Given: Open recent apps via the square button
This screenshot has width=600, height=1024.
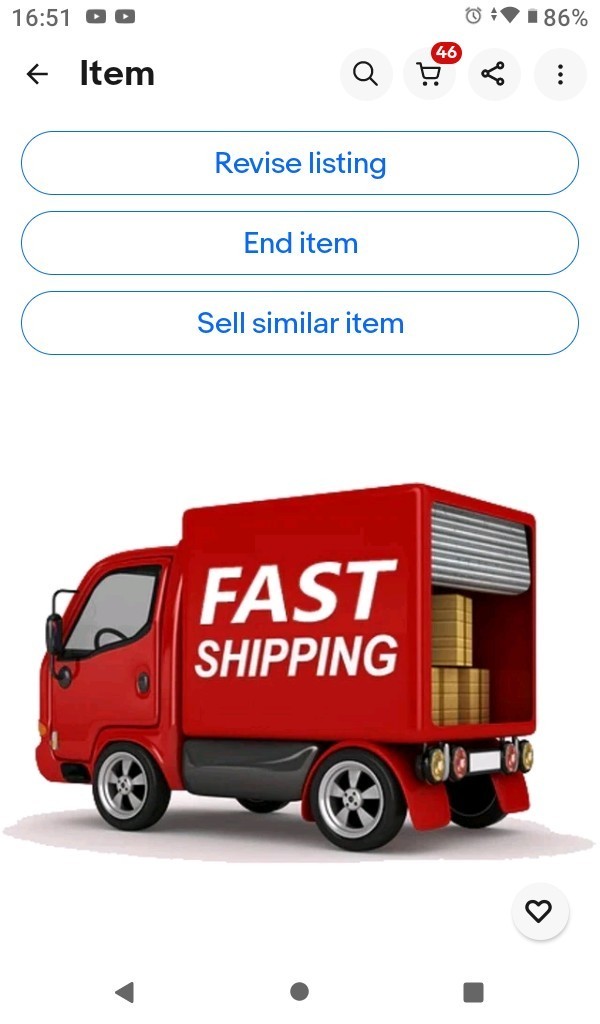Looking at the screenshot, I should [x=474, y=992].
